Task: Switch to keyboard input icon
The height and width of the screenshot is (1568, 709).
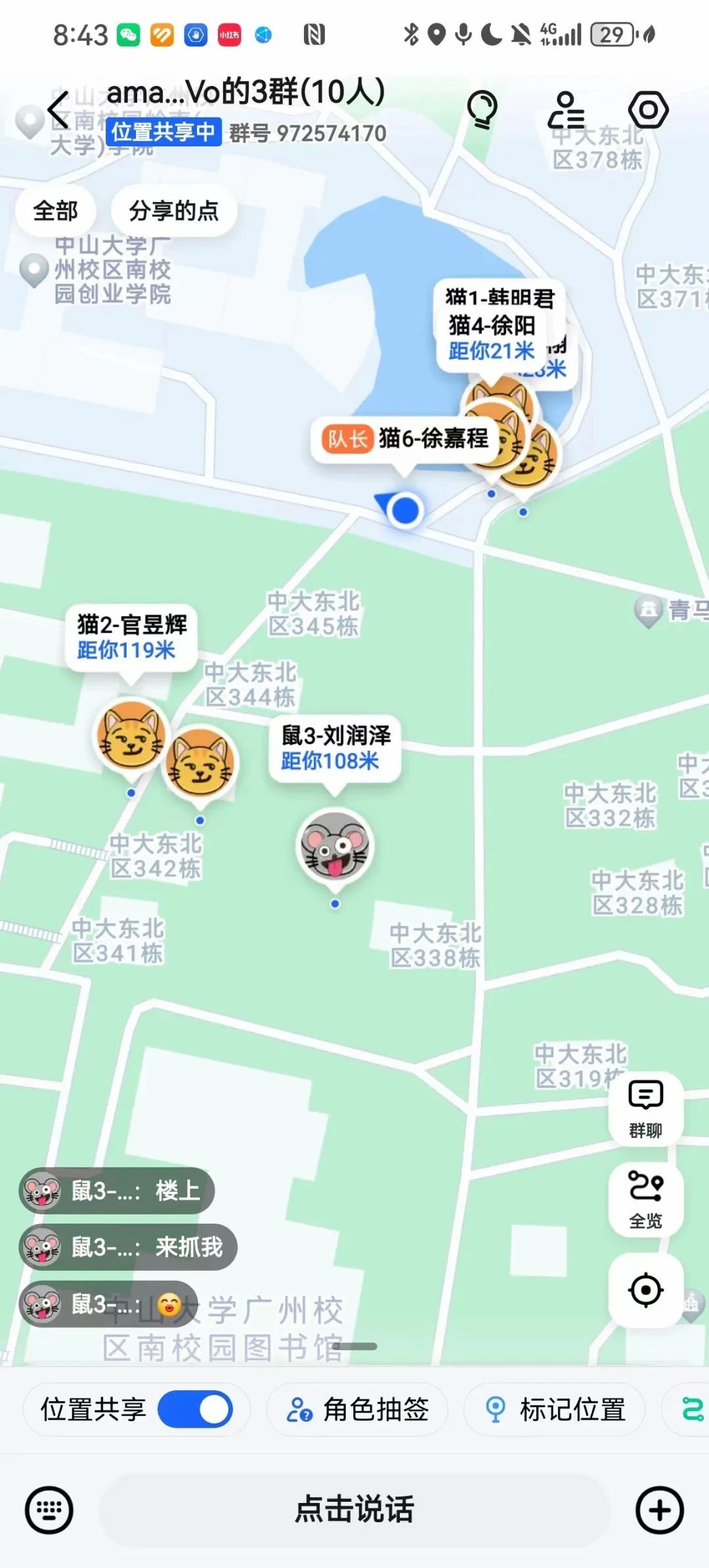Action: click(x=49, y=1510)
